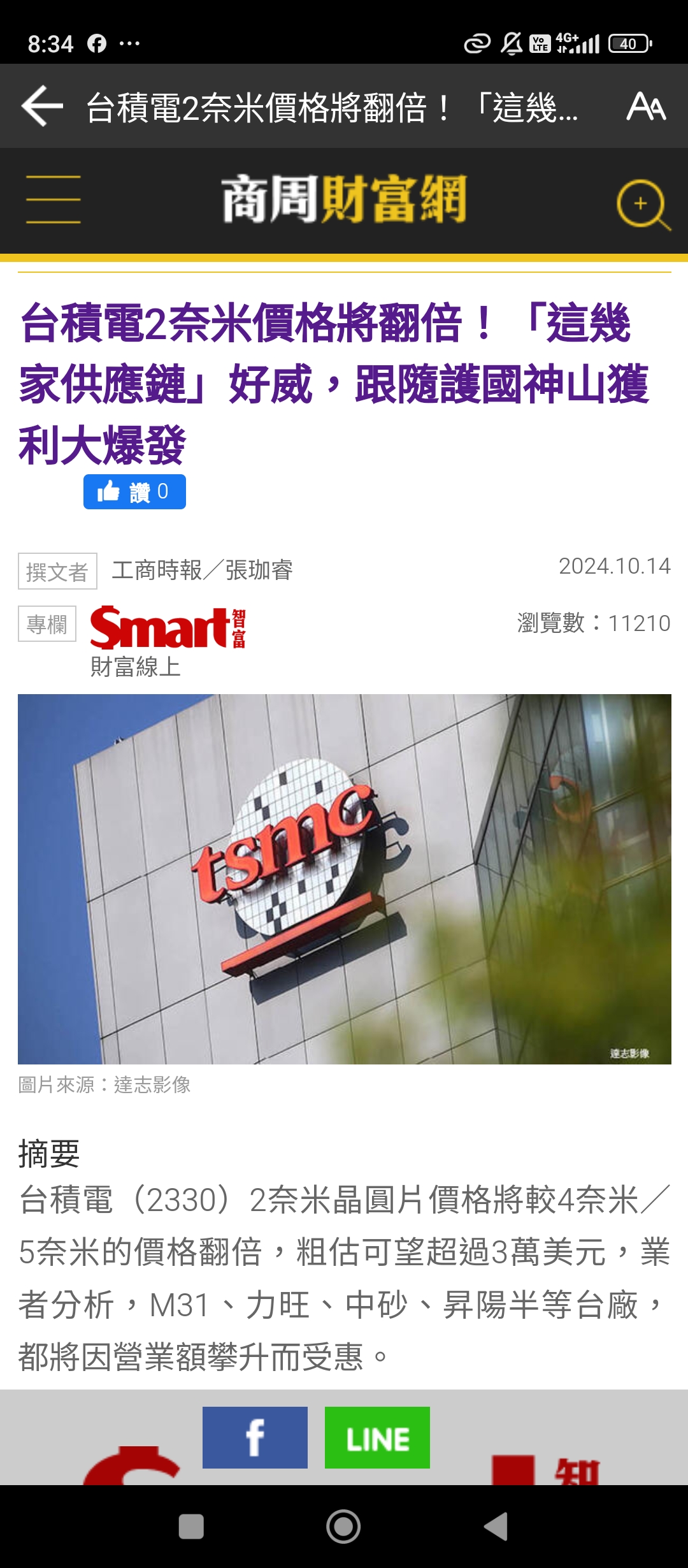Open the recent apps square button
The height and width of the screenshot is (1568, 688).
pyautogui.click(x=191, y=1527)
